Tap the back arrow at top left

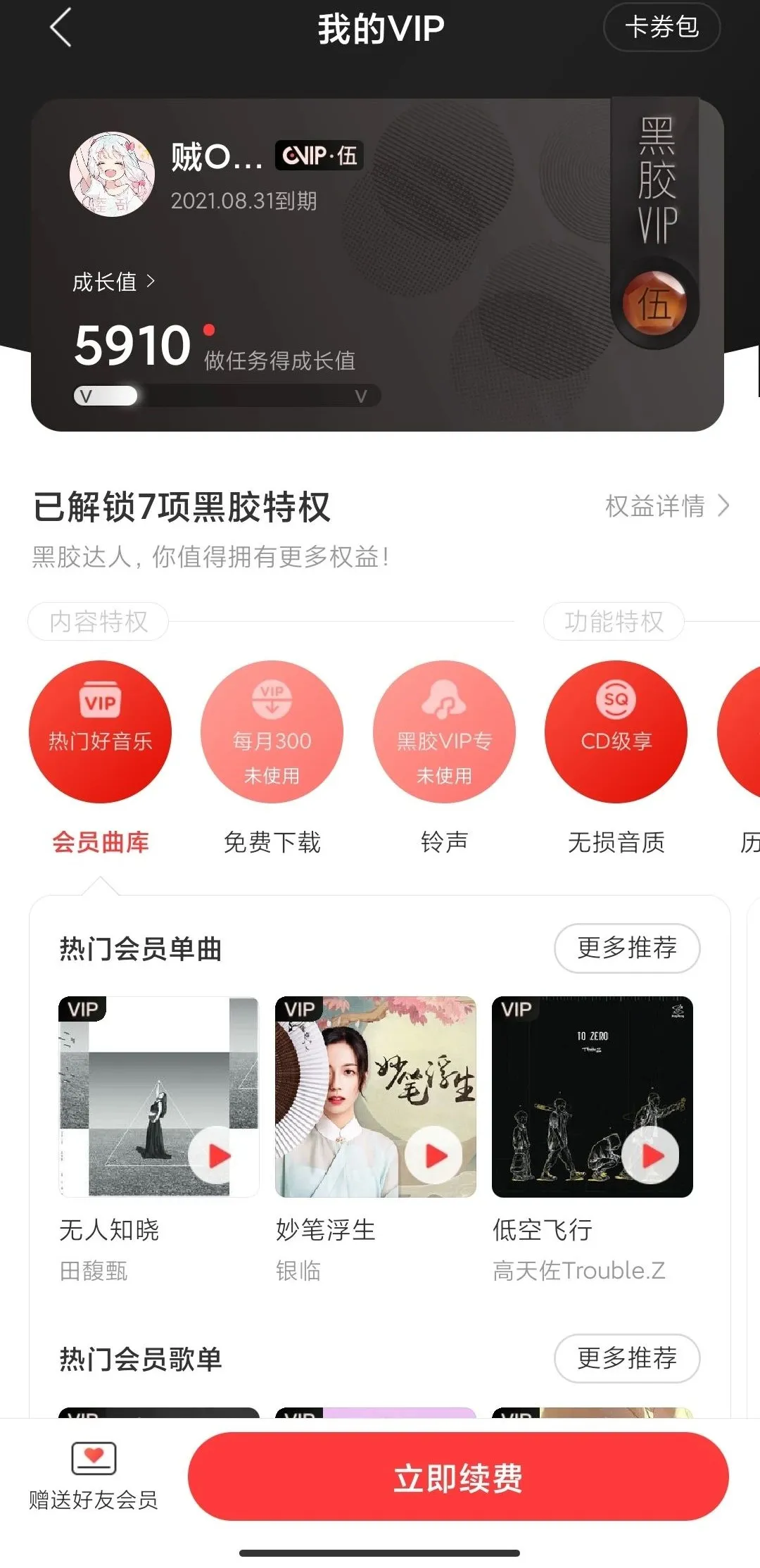61,28
